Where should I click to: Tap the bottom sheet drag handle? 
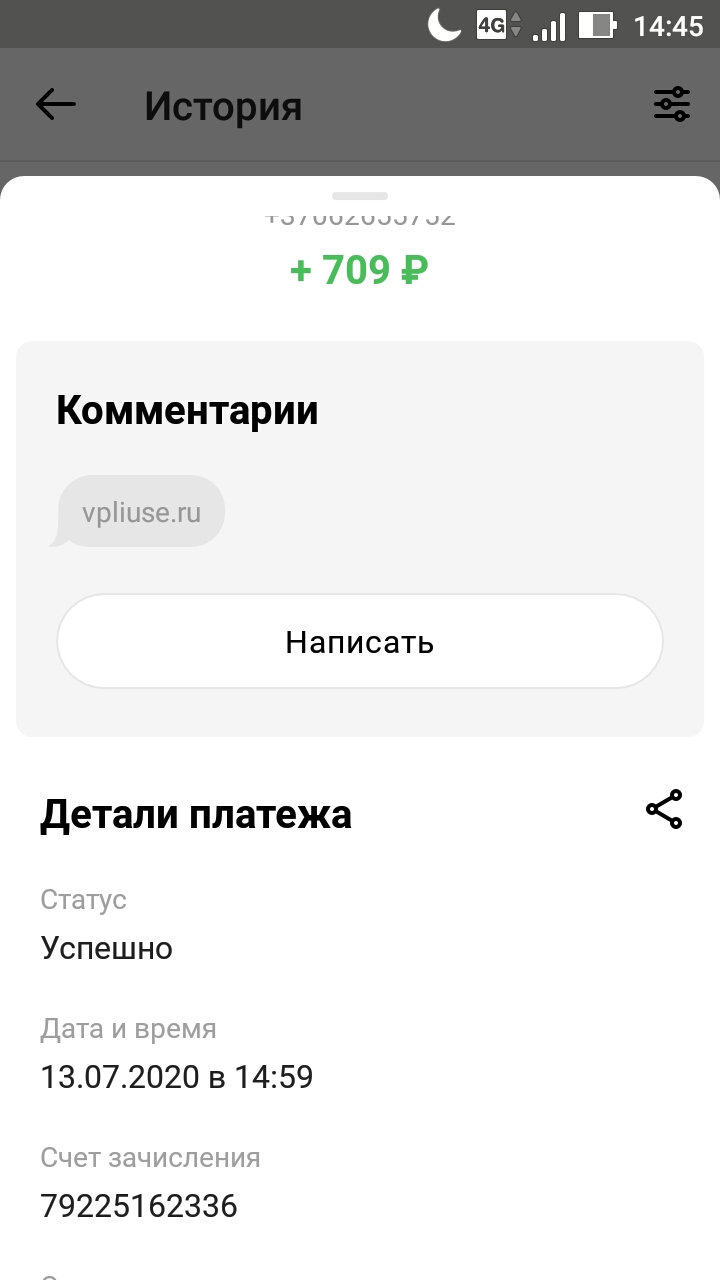[x=360, y=196]
